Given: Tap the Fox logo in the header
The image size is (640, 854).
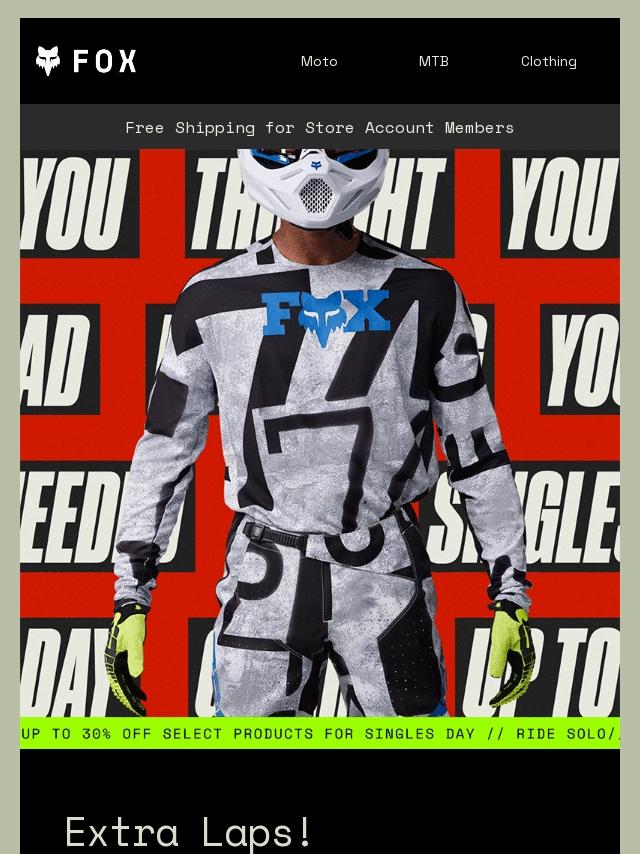Looking at the screenshot, I should (x=86, y=60).
